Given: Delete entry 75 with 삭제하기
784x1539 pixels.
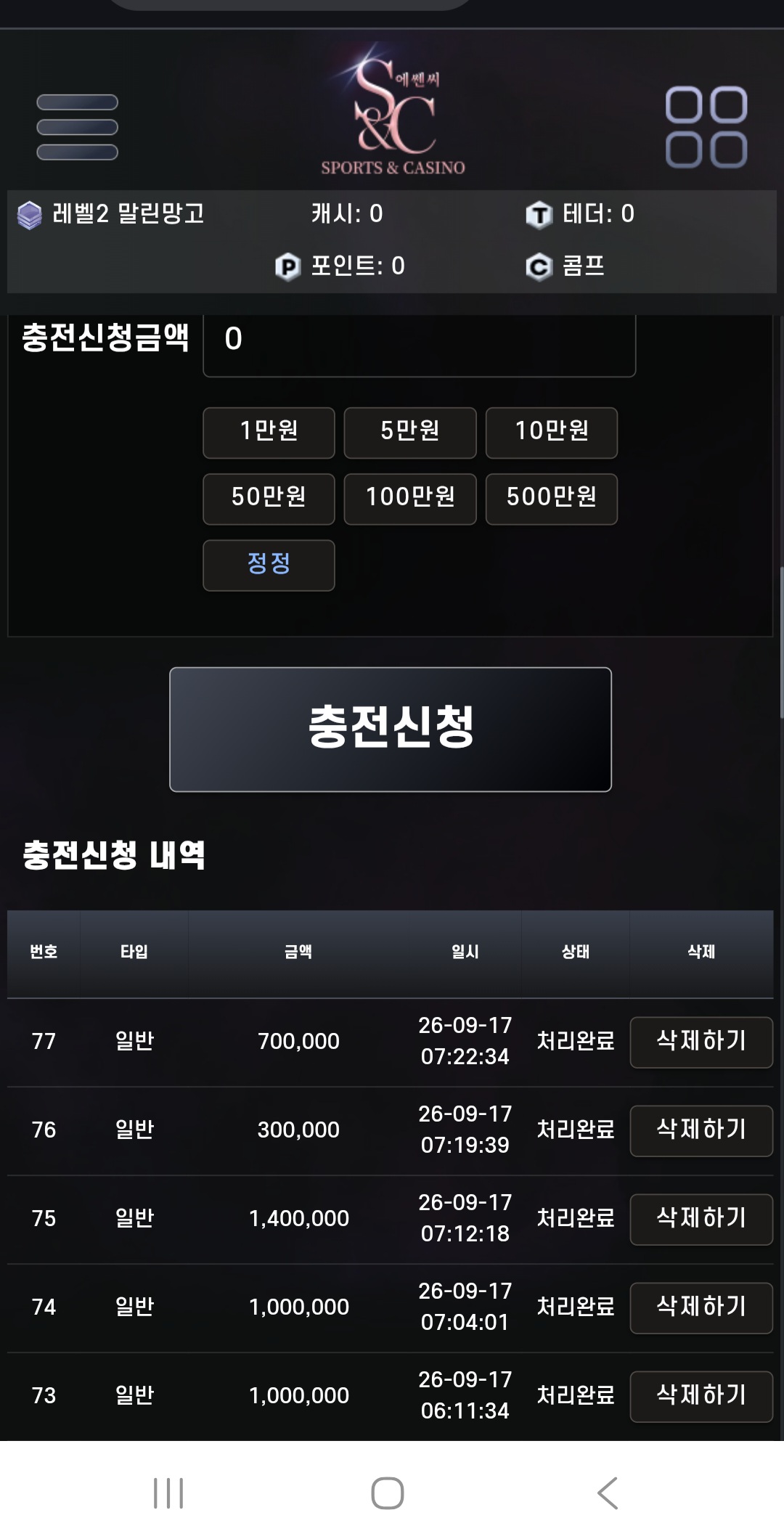Looking at the screenshot, I should (x=701, y=1219).
